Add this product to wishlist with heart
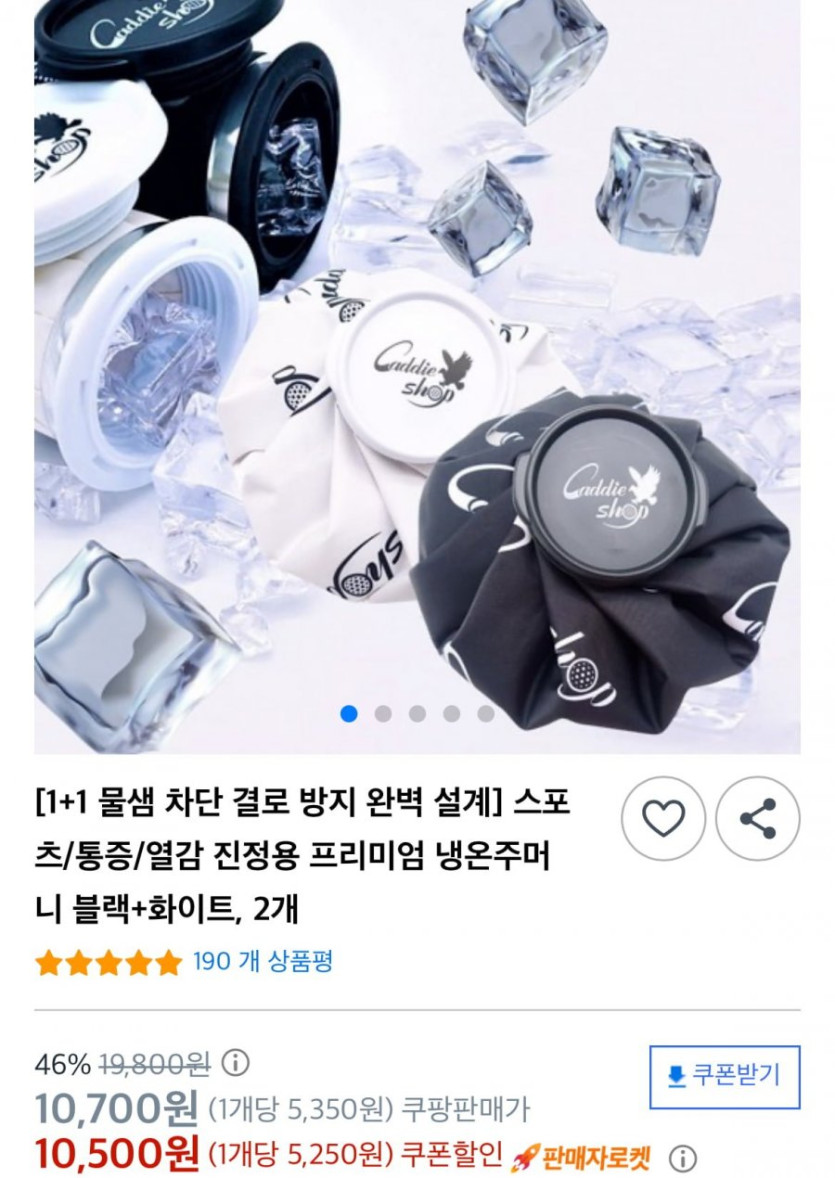The width and height of the screenshot is (835, 1178). pyautogui.click(x=663, y=819)
